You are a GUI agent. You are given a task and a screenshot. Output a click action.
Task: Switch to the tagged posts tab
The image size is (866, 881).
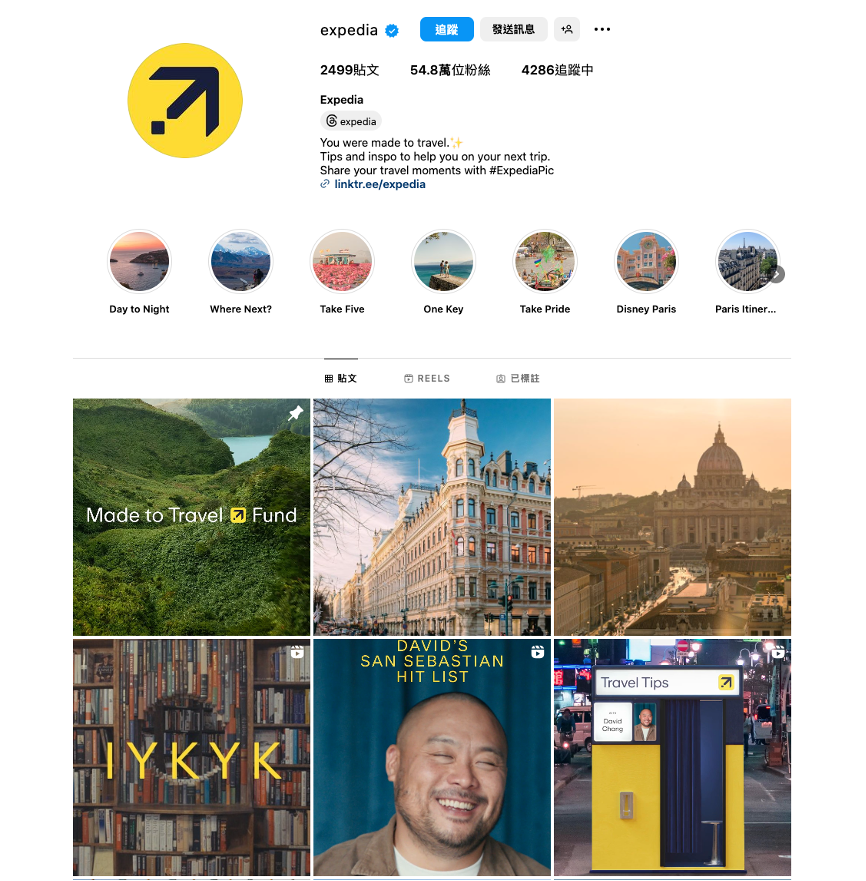[518, 379]
